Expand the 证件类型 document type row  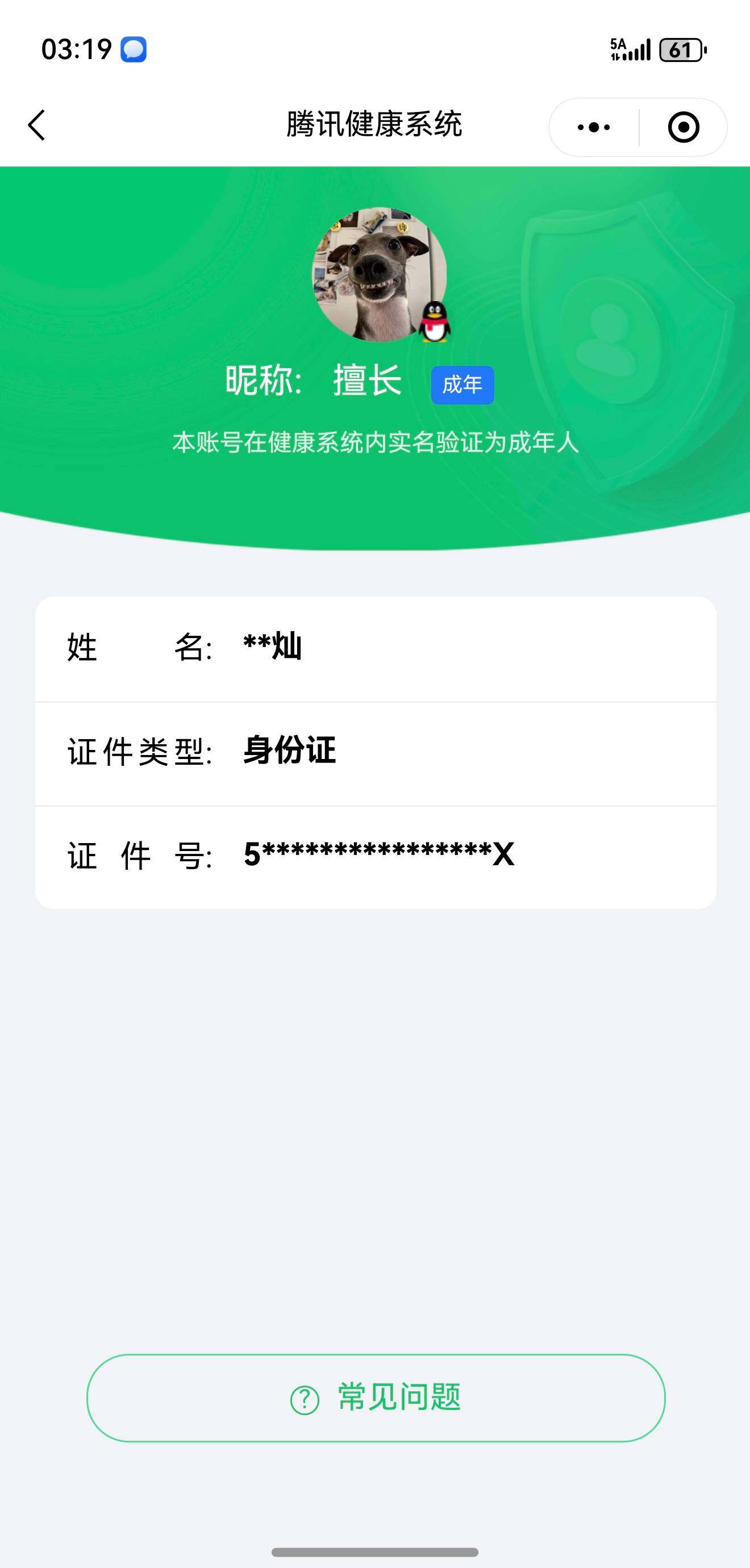[x=375, y=753]
